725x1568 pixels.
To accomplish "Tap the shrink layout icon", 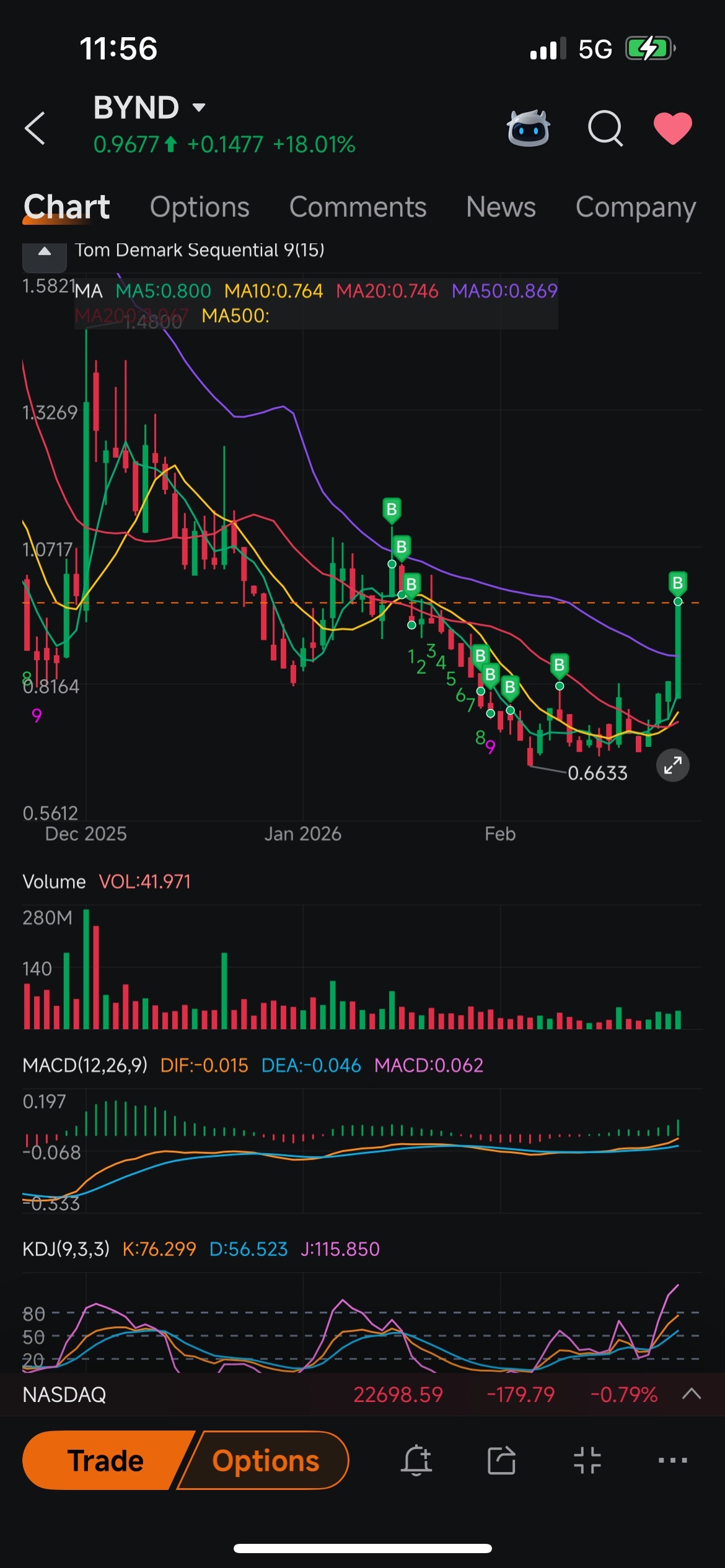I will tap(587, 1460).
